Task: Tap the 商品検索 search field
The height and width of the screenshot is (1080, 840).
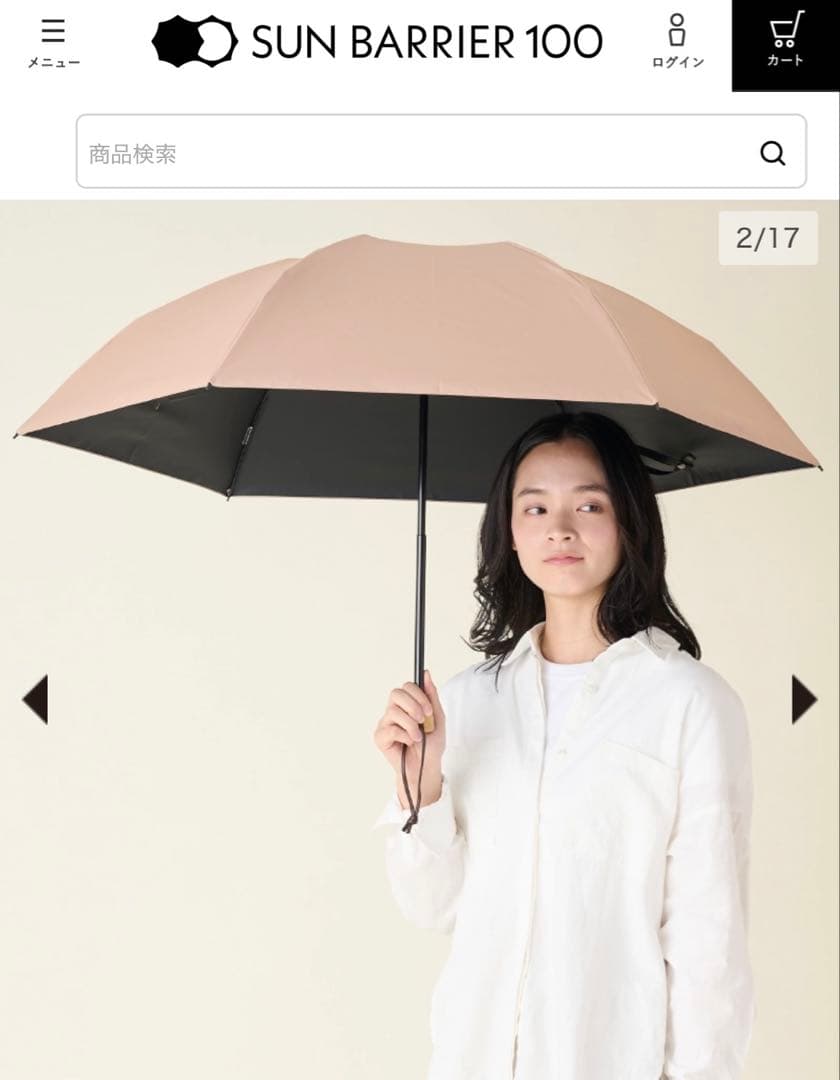Action: coord(410,153)
